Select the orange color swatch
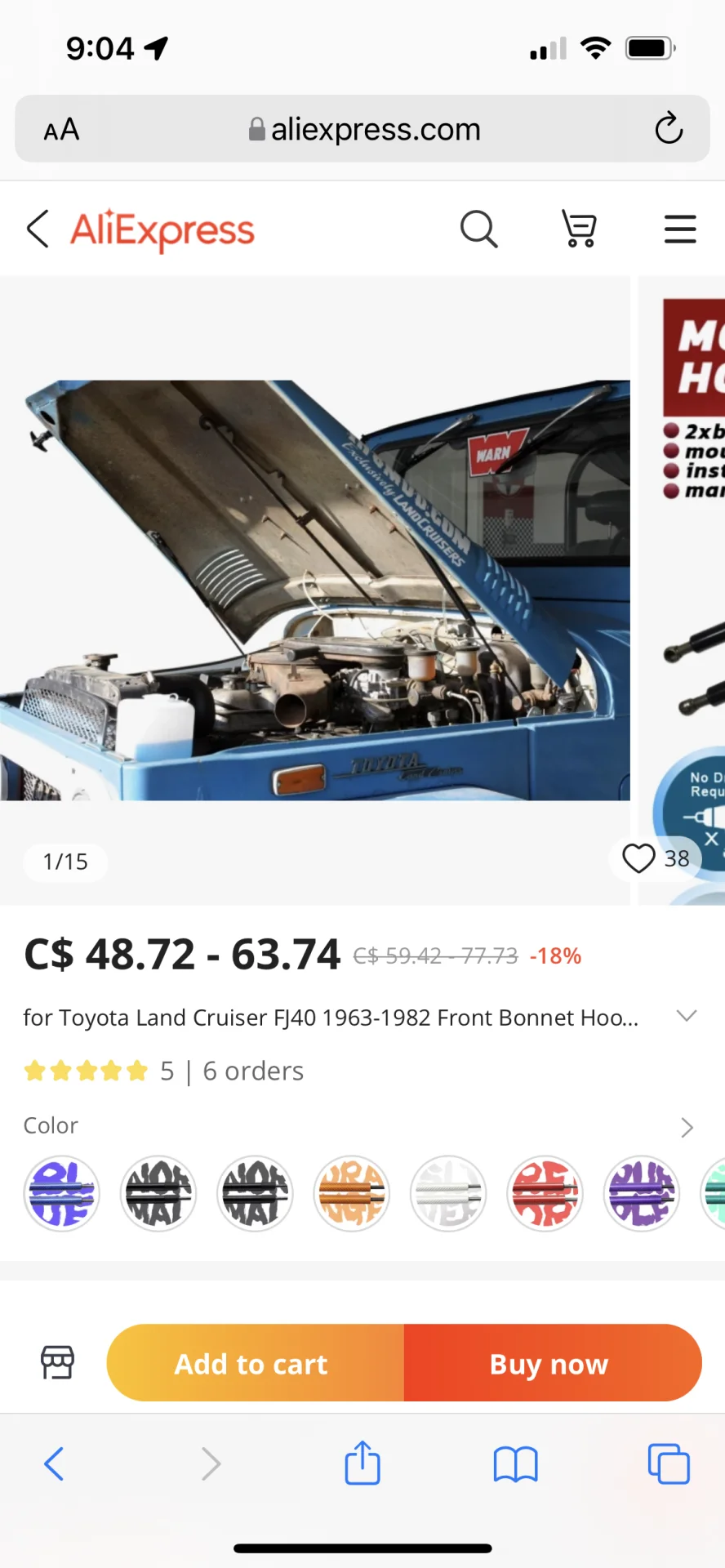725x1568 pixels. (352, 1193)
